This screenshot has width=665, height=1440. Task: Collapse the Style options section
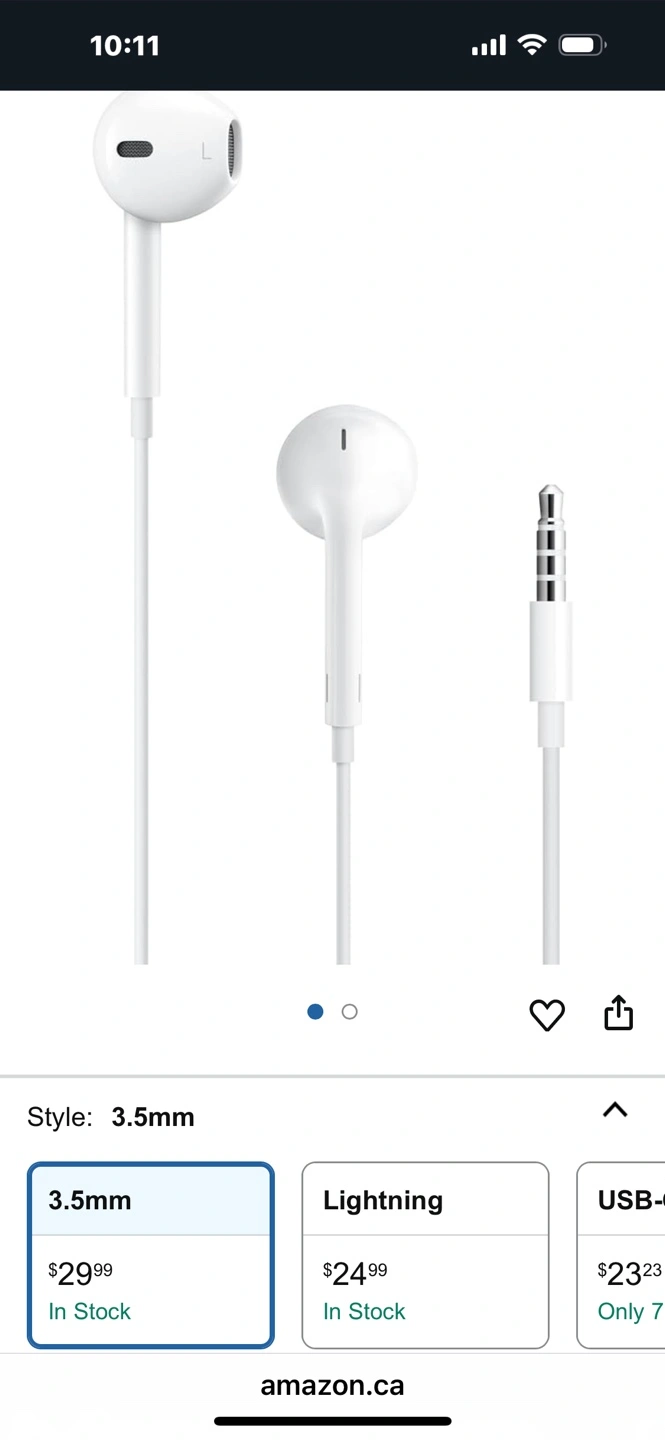615,1109
